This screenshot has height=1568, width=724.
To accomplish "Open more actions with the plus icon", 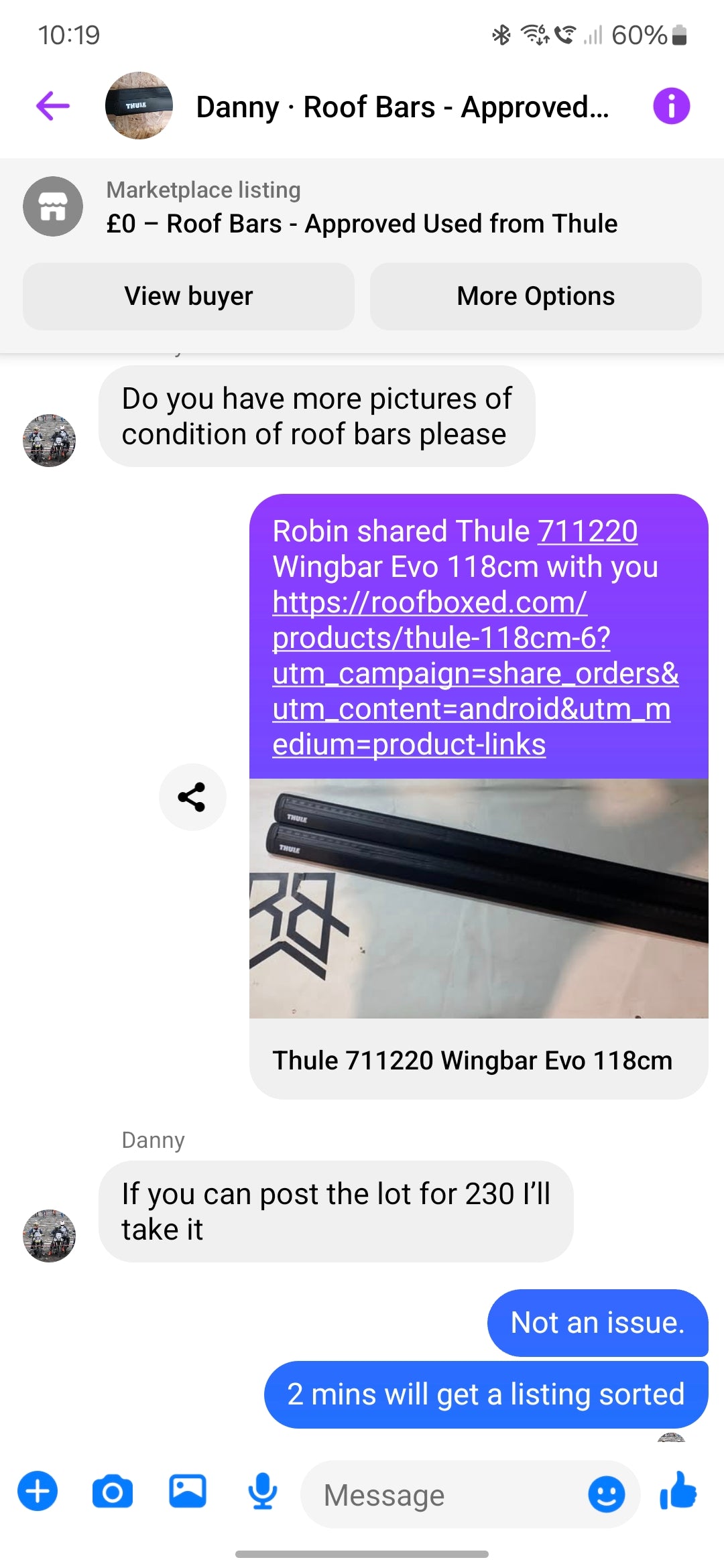I will click(38, 1492).
